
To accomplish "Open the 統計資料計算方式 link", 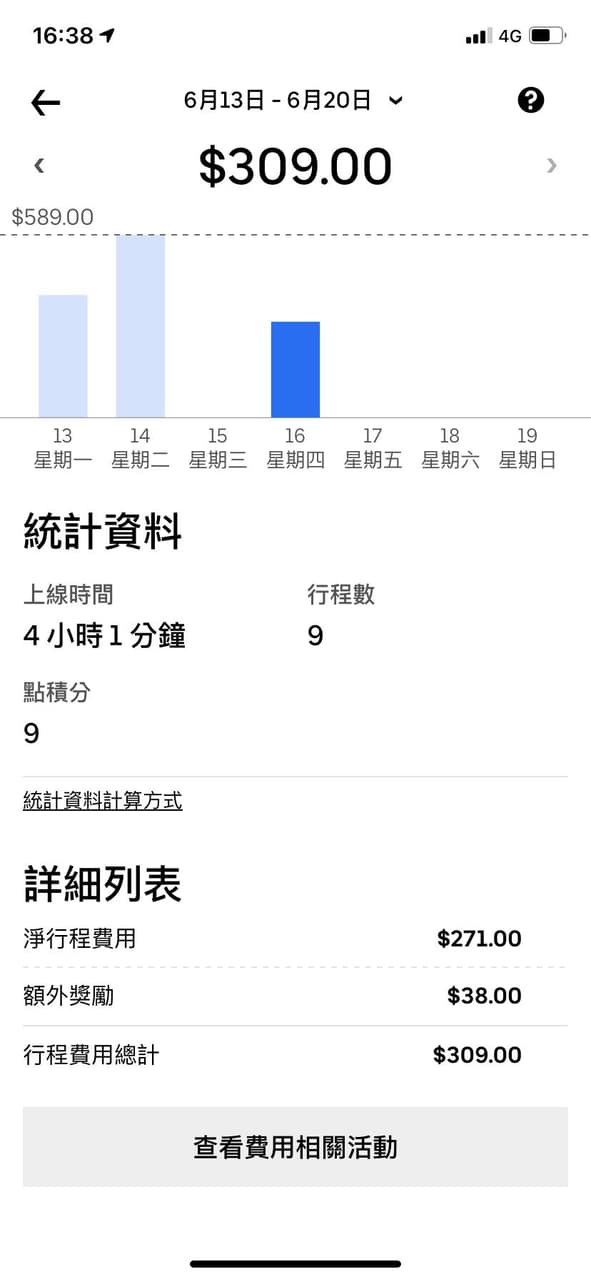I will pos(103,801).
